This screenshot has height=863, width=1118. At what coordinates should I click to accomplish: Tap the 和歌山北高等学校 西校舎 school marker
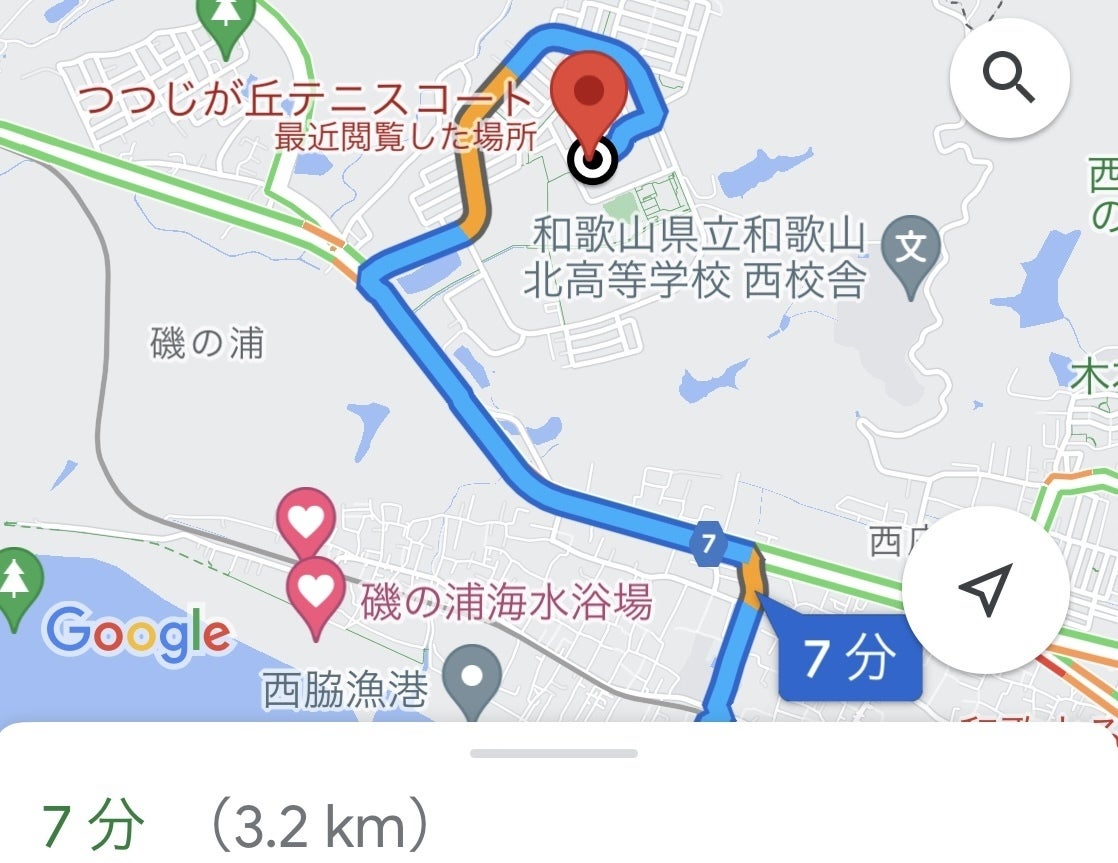(911, 250)
